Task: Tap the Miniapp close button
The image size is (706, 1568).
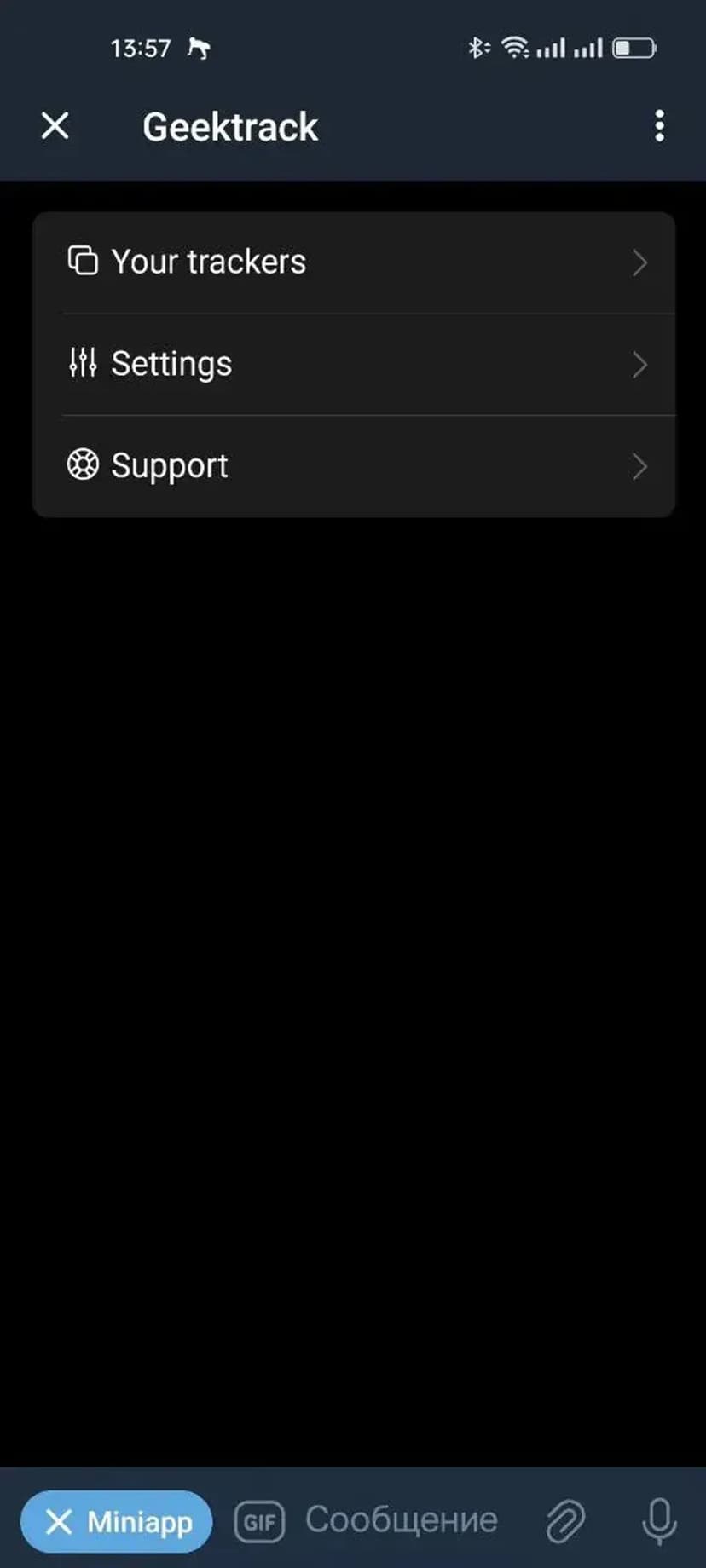Action: (x=117, y=1521)
